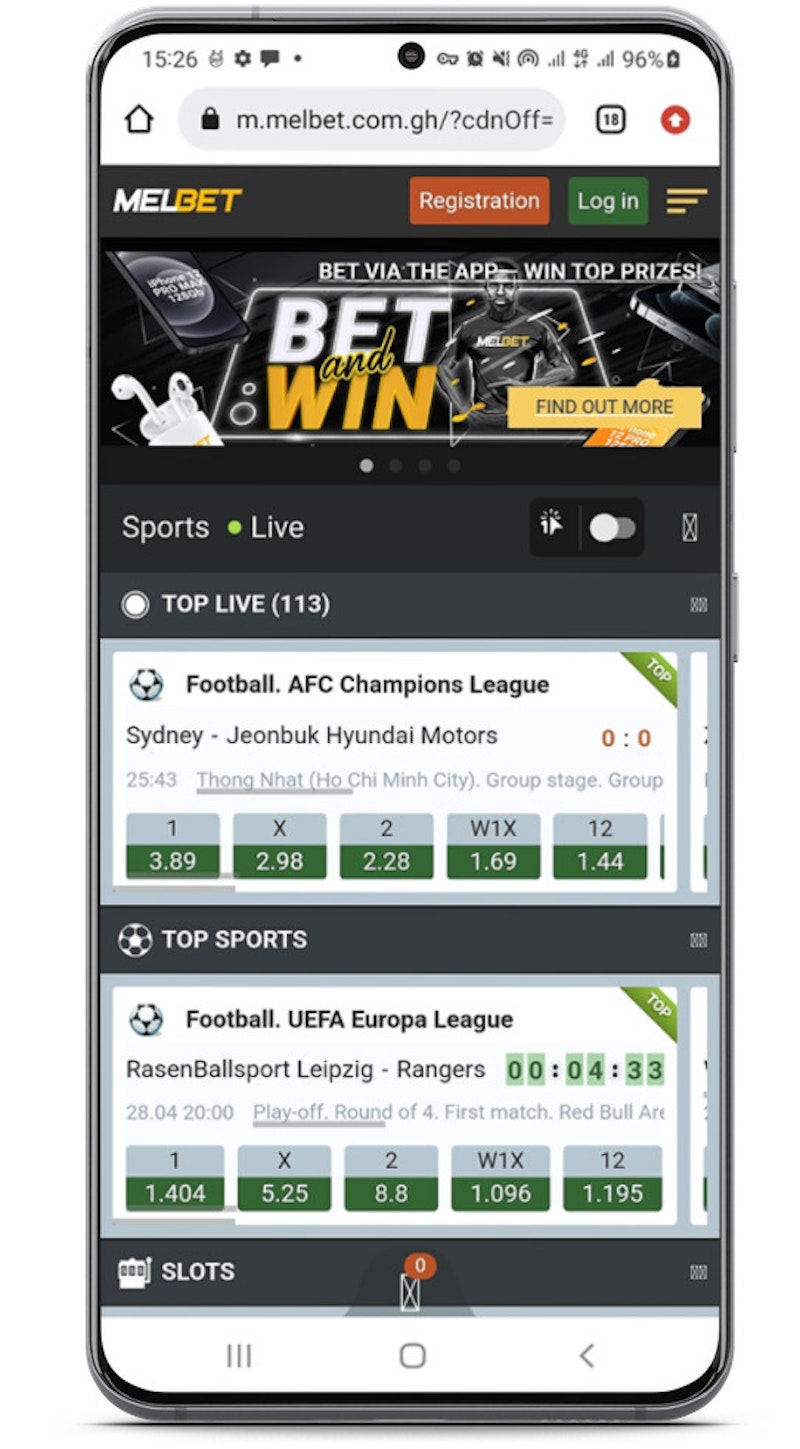Bet on Leipzig win at 1.404
The height and width of the screenshot is (1449, 800).
175,1192
